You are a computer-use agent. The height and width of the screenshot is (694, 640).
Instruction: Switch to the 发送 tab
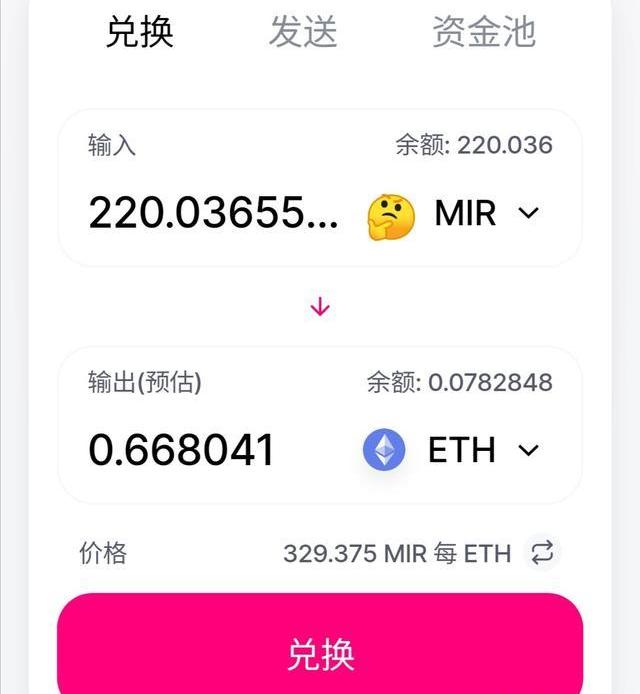[x=303, y=32]
